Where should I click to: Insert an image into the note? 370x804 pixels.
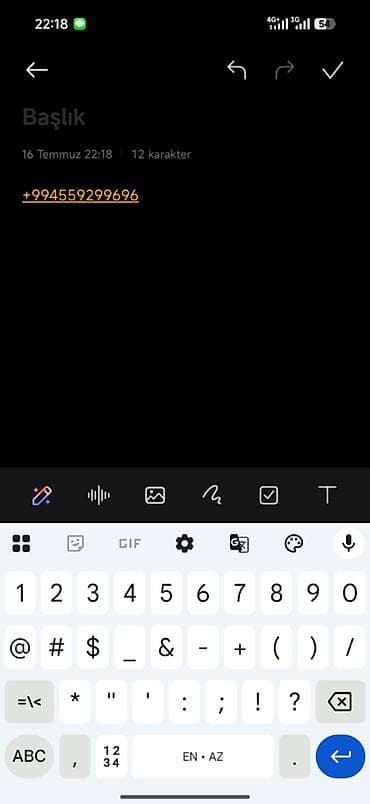155,495
